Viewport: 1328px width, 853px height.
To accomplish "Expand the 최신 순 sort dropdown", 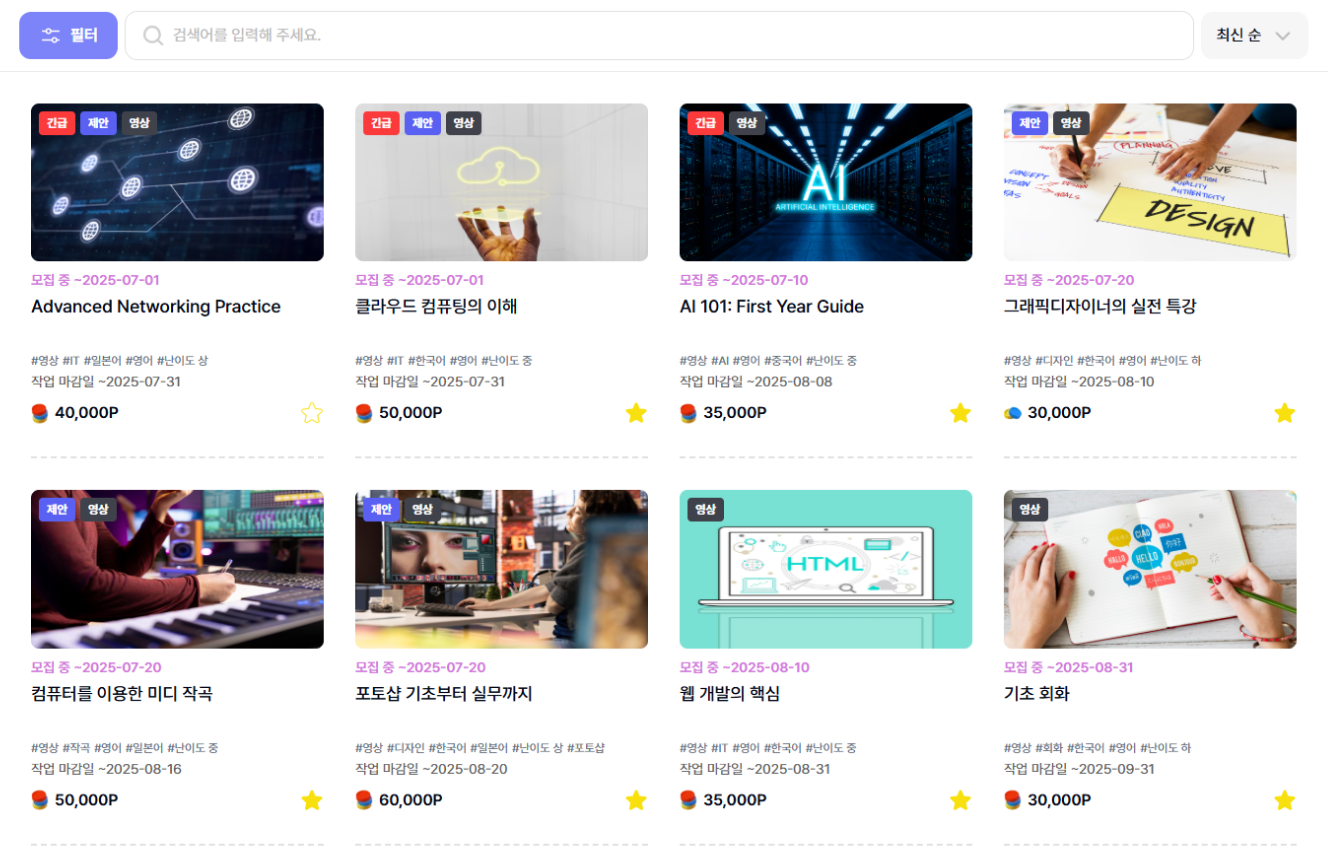I will (1253, 36).
